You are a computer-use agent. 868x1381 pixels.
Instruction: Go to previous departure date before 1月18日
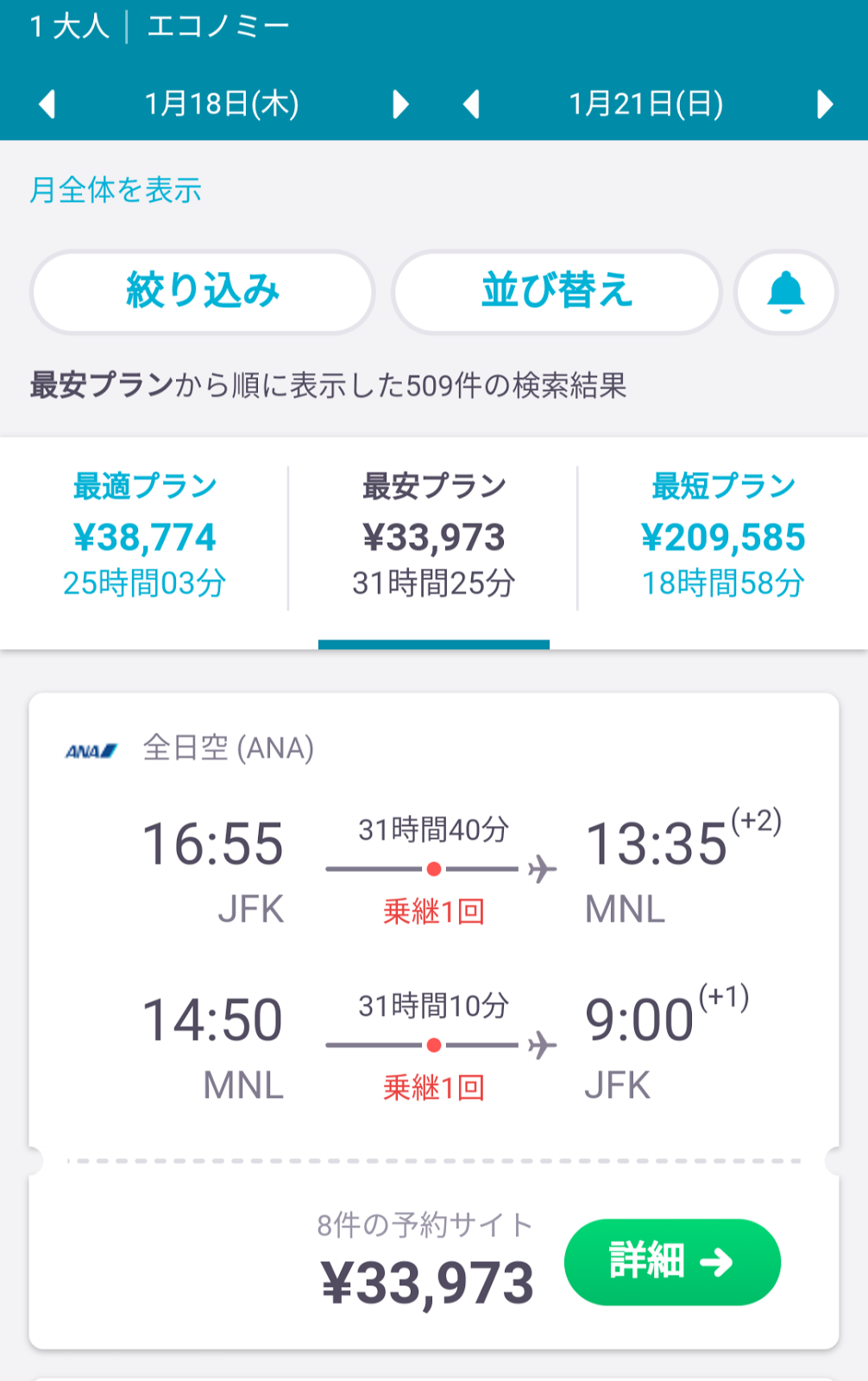click(47, 104)
